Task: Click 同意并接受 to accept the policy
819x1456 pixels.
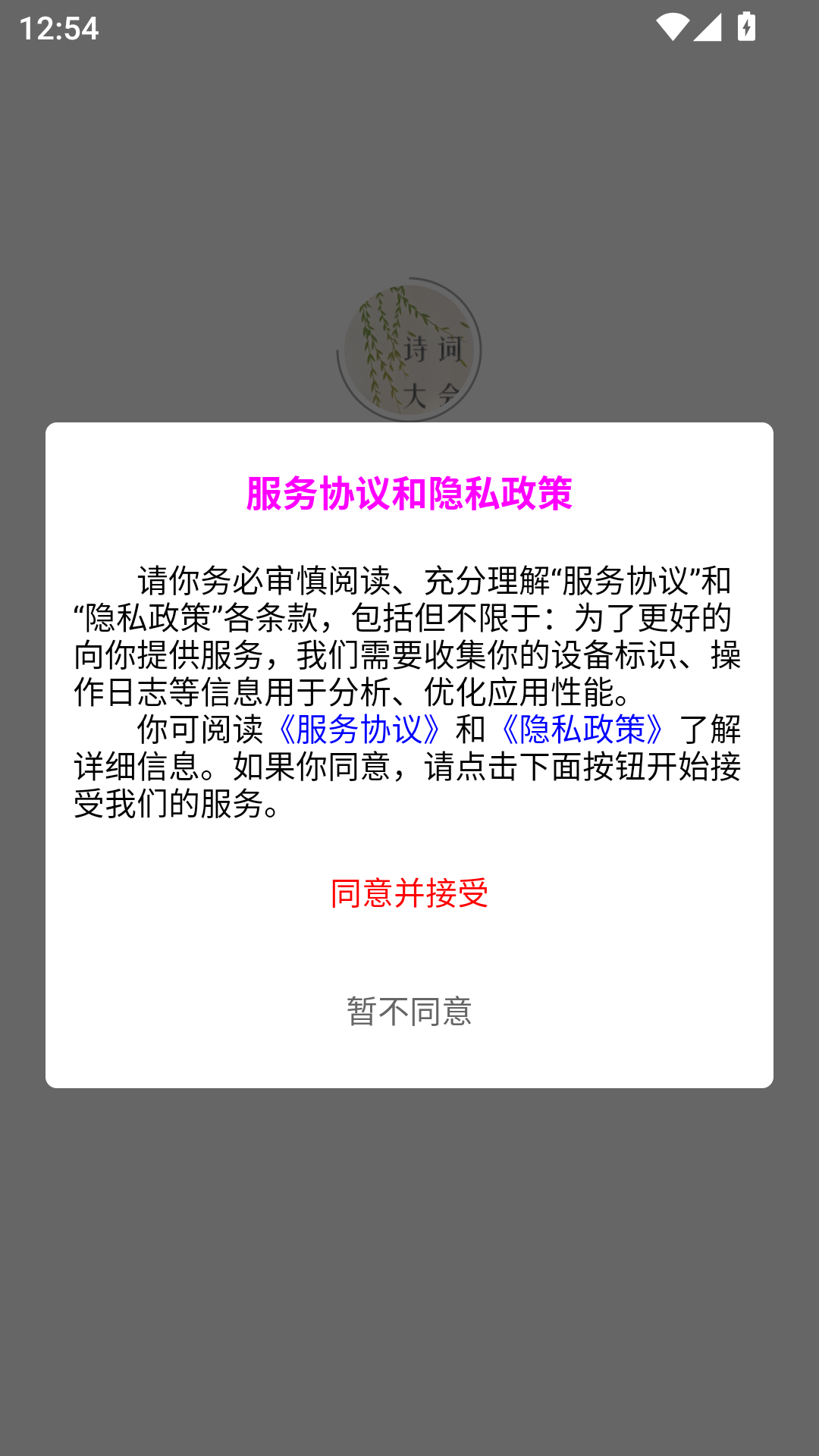Action: tap(409, 893)
